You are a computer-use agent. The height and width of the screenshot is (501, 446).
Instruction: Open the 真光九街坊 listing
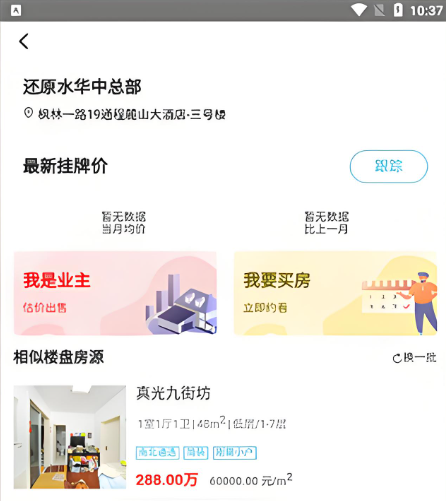[223, 437]
